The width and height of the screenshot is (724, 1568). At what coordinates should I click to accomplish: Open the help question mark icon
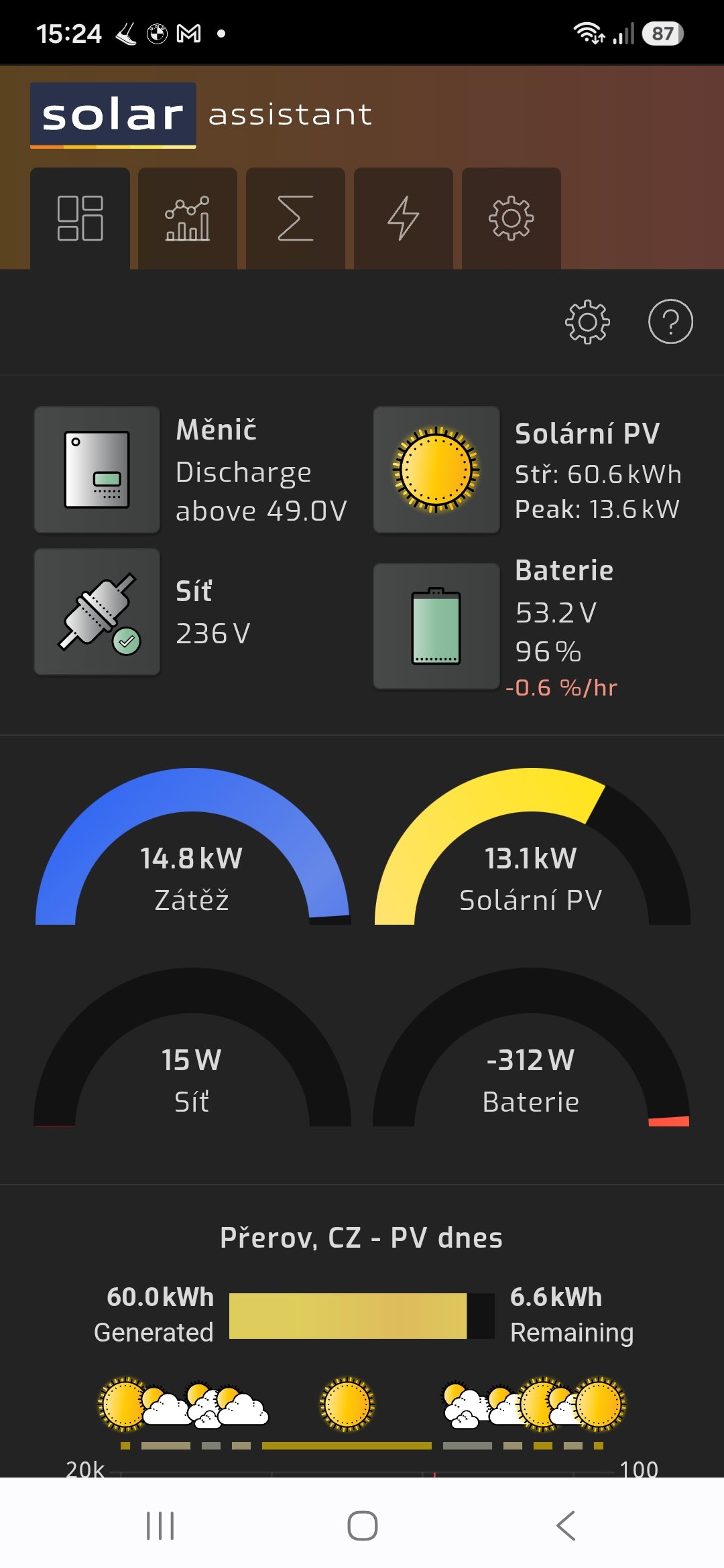pyautogui.click(x=670, y=322)
